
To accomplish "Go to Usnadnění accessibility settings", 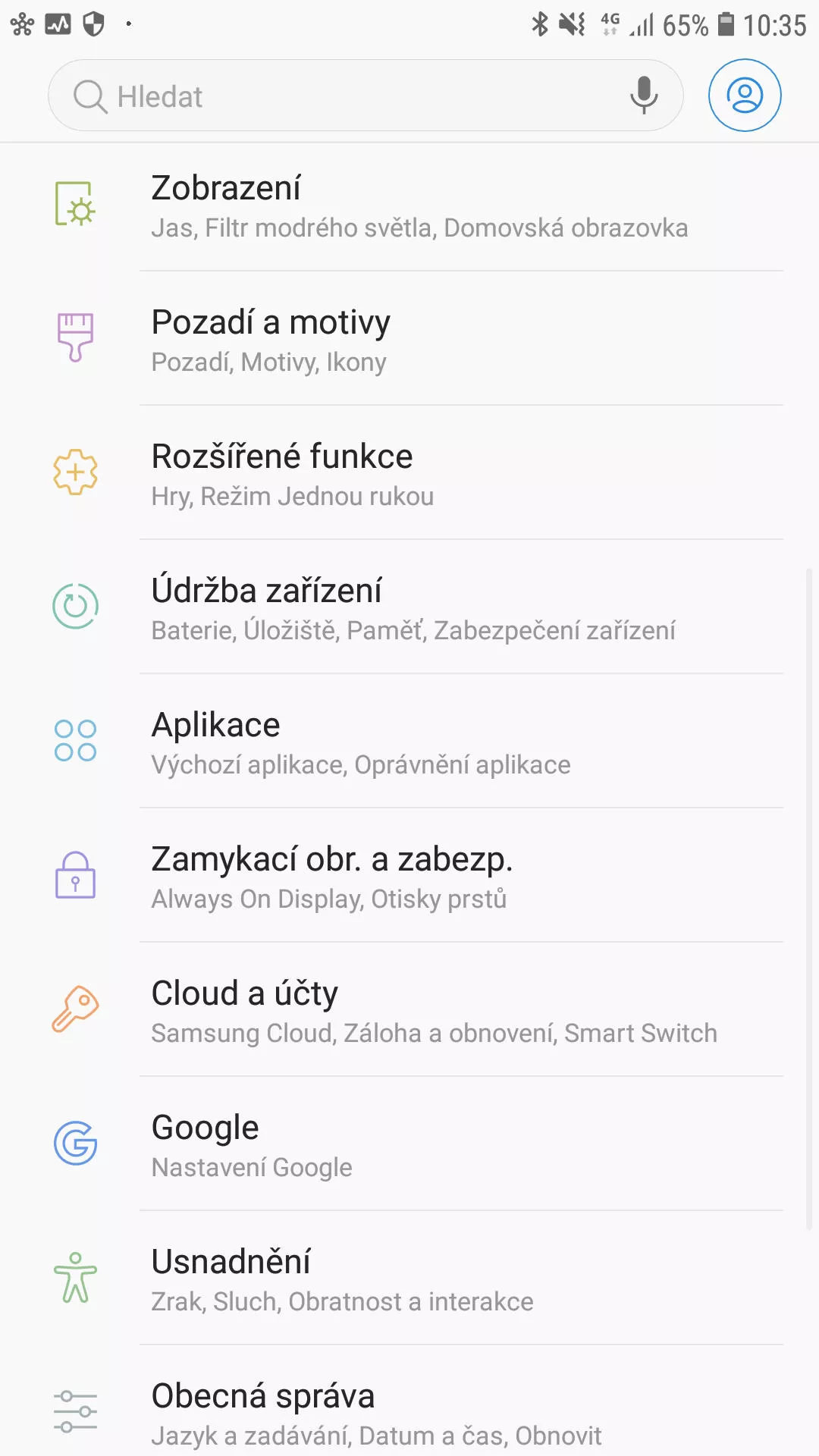I will [x=409, y=1278].
